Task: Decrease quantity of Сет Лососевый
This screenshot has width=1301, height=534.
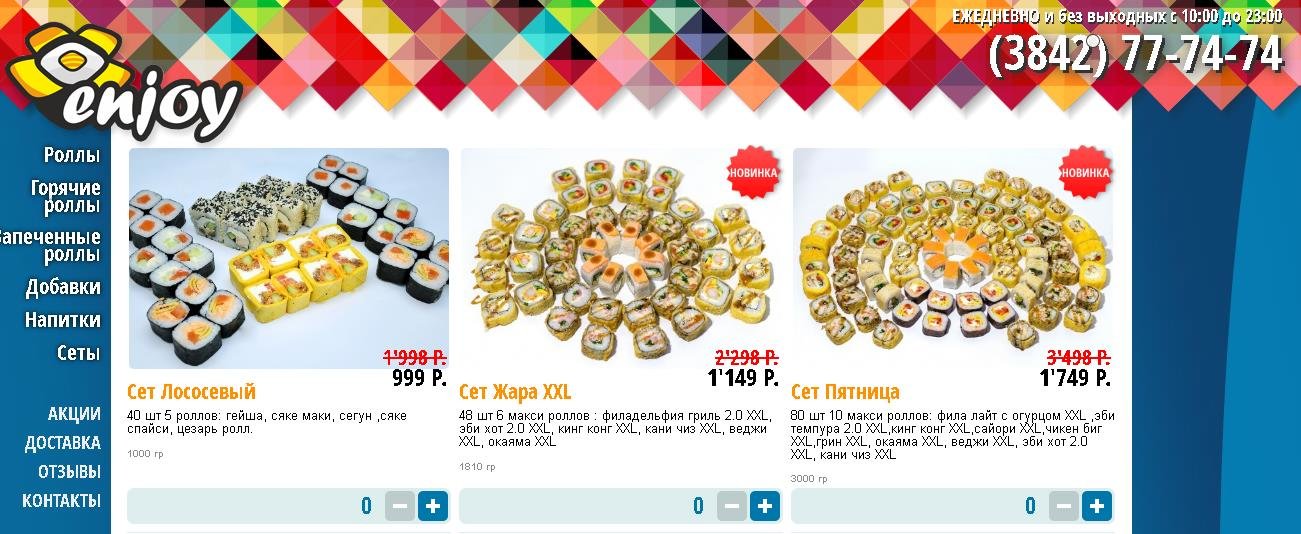Action: (400, 506)
